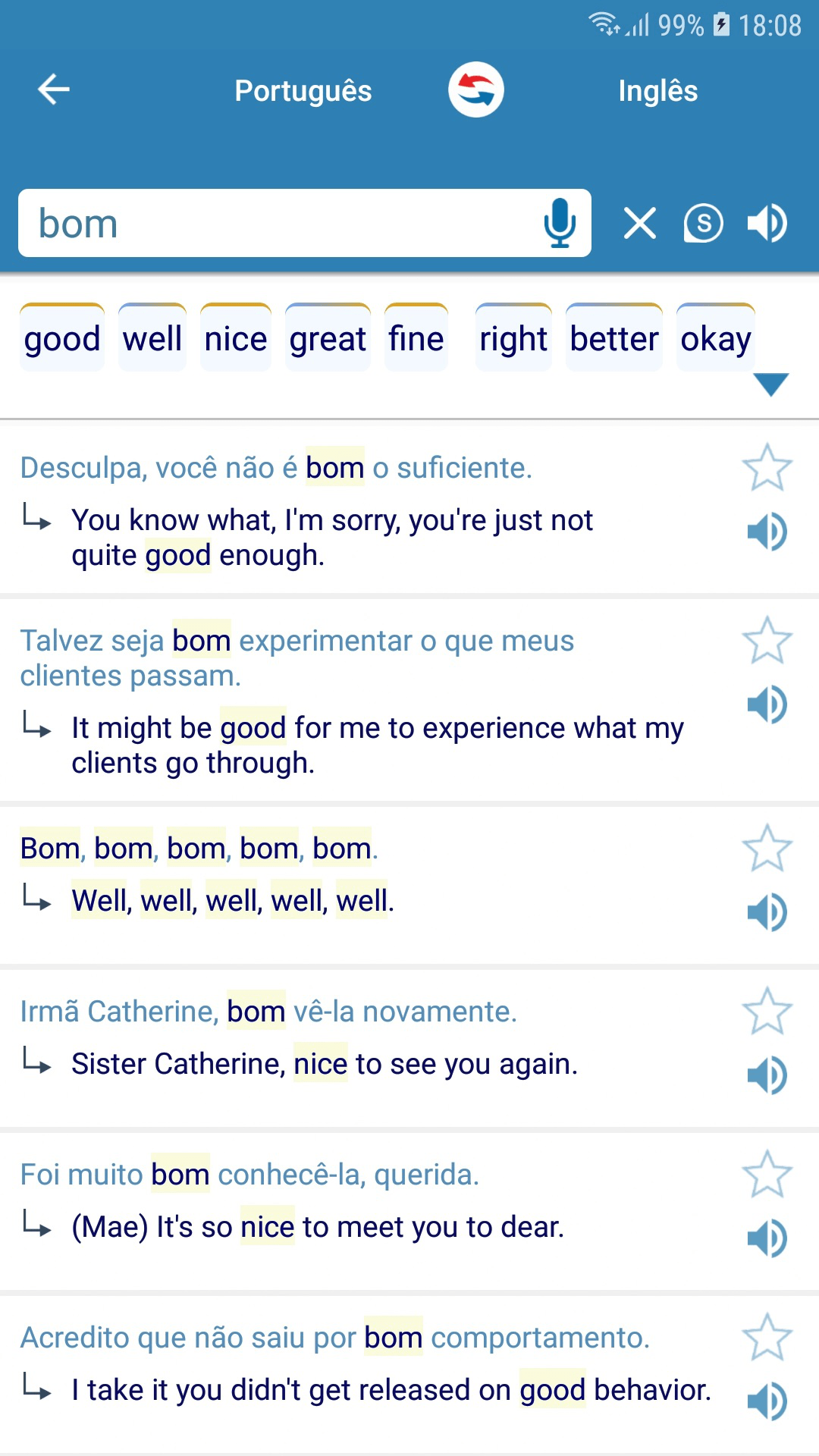Go back using the top-left arrow
The image size is (819, 1456).
click(x=54, y=89)
